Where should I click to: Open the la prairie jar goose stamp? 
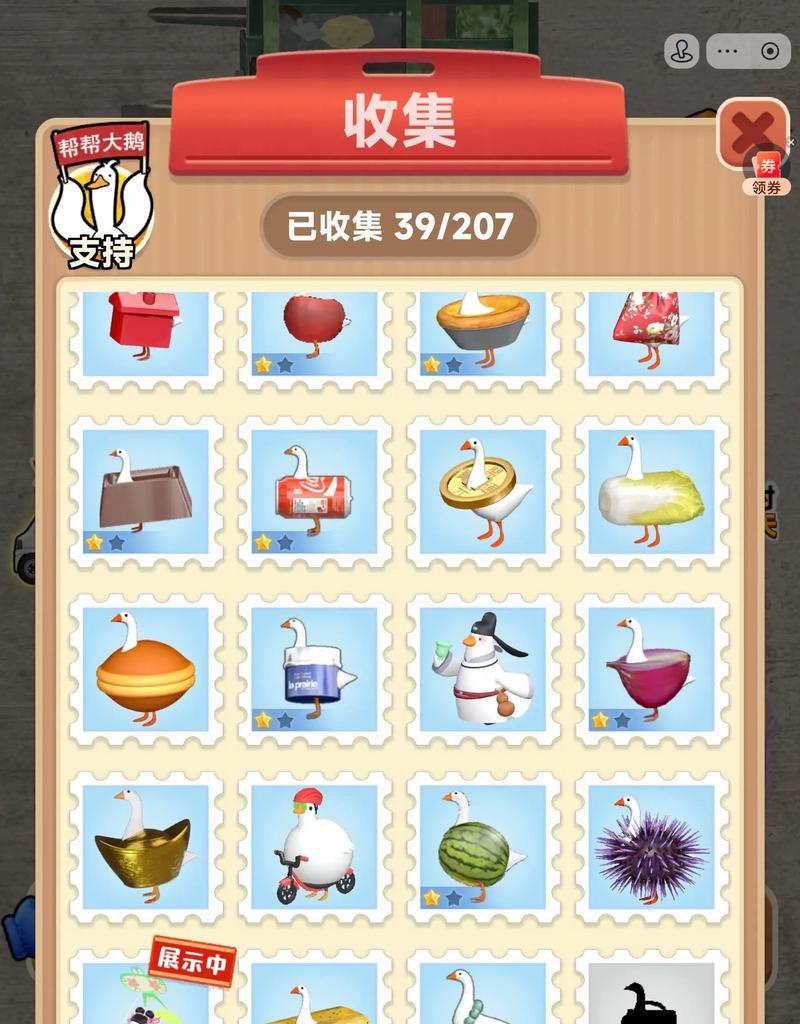[314, 669]
